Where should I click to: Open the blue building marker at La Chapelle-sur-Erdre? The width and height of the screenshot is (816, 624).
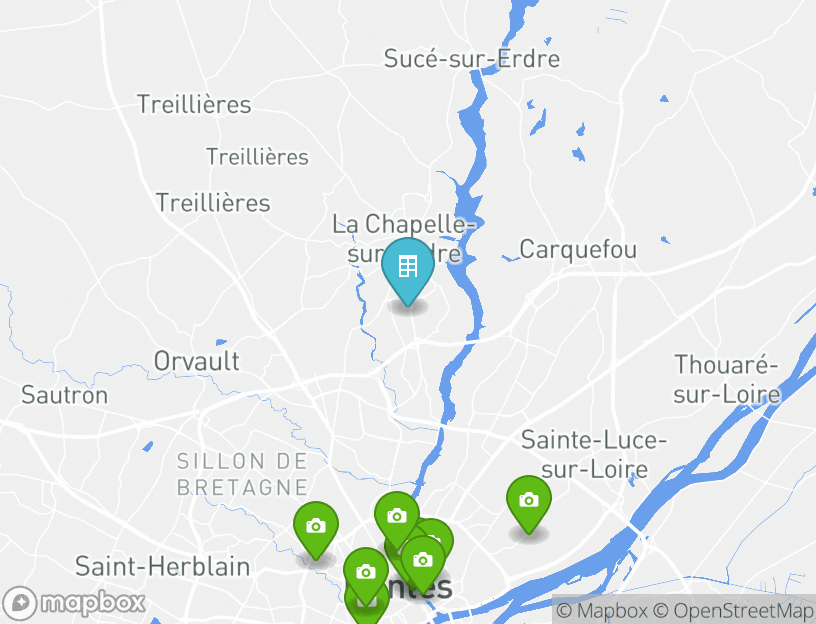coord(407,269)
